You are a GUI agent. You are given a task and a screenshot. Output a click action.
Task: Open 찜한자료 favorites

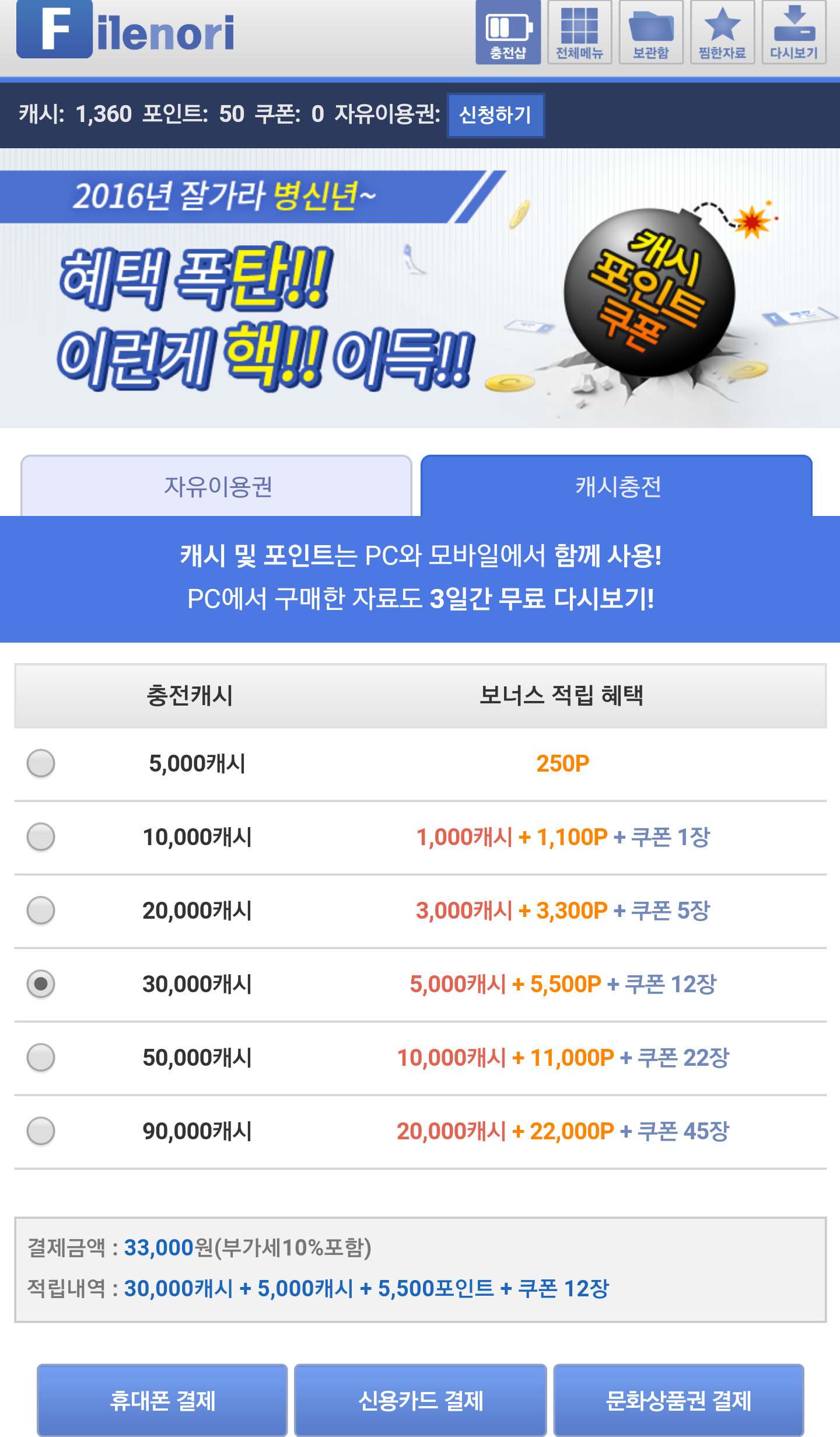(722, 33)
